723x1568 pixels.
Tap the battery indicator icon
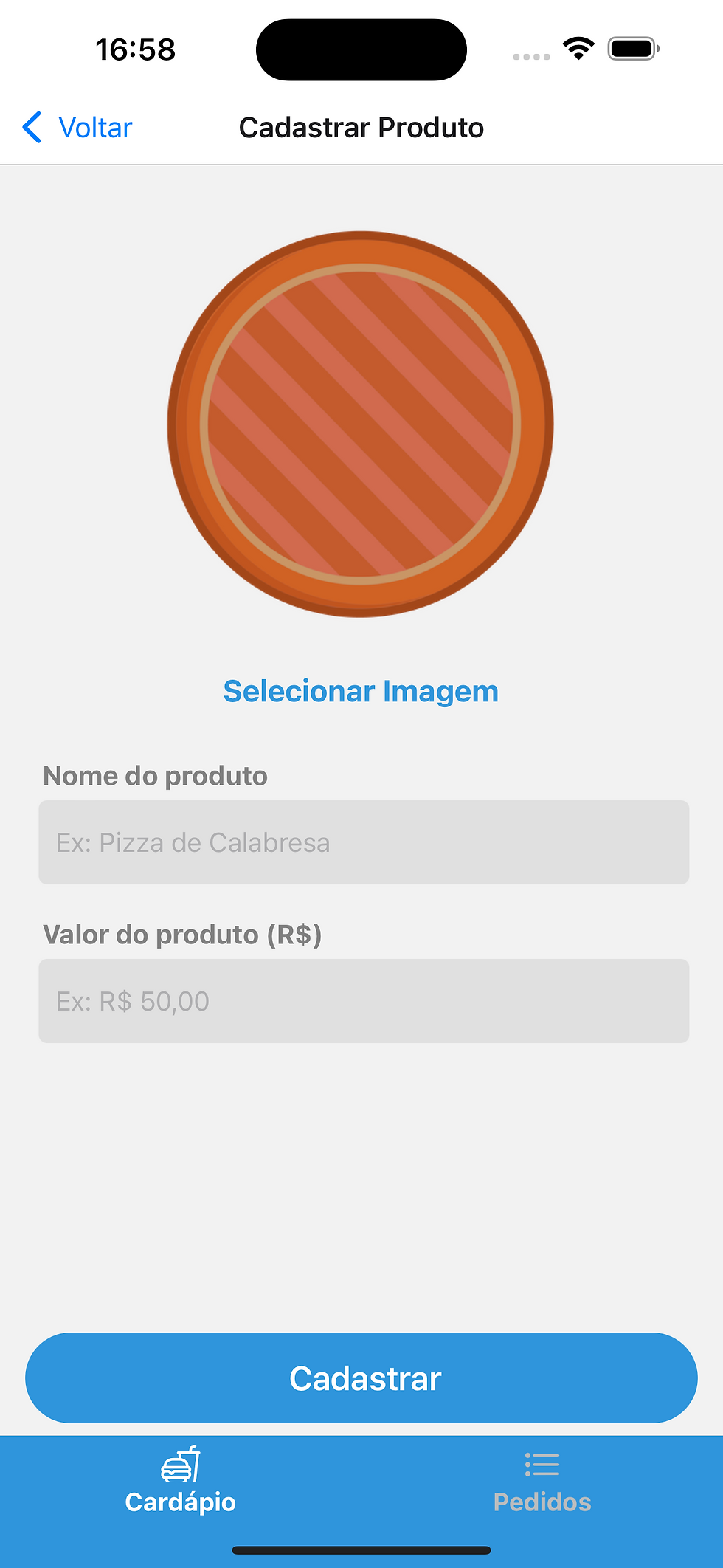pyautogui.click(x=631, y=47)
